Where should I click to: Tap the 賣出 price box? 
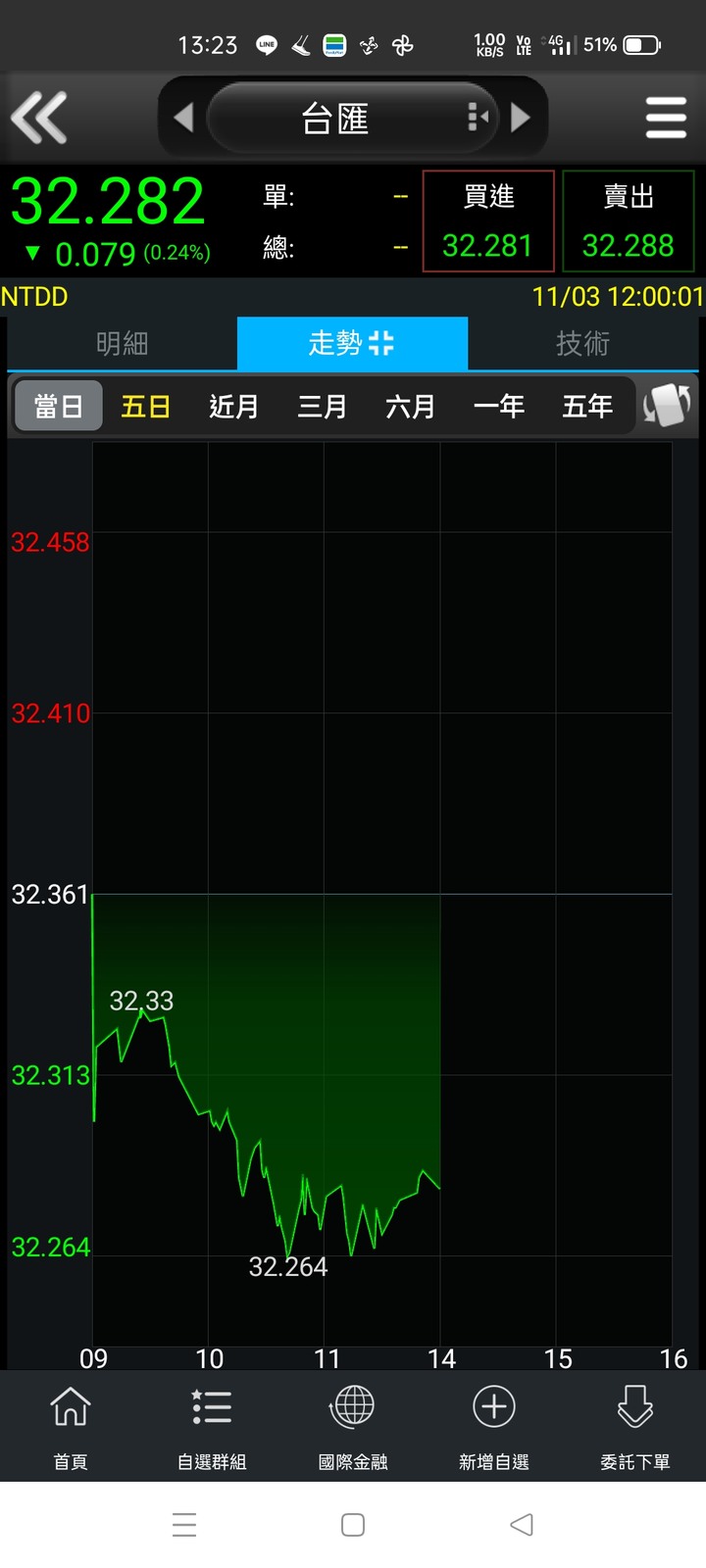click(x=629, y=221)
